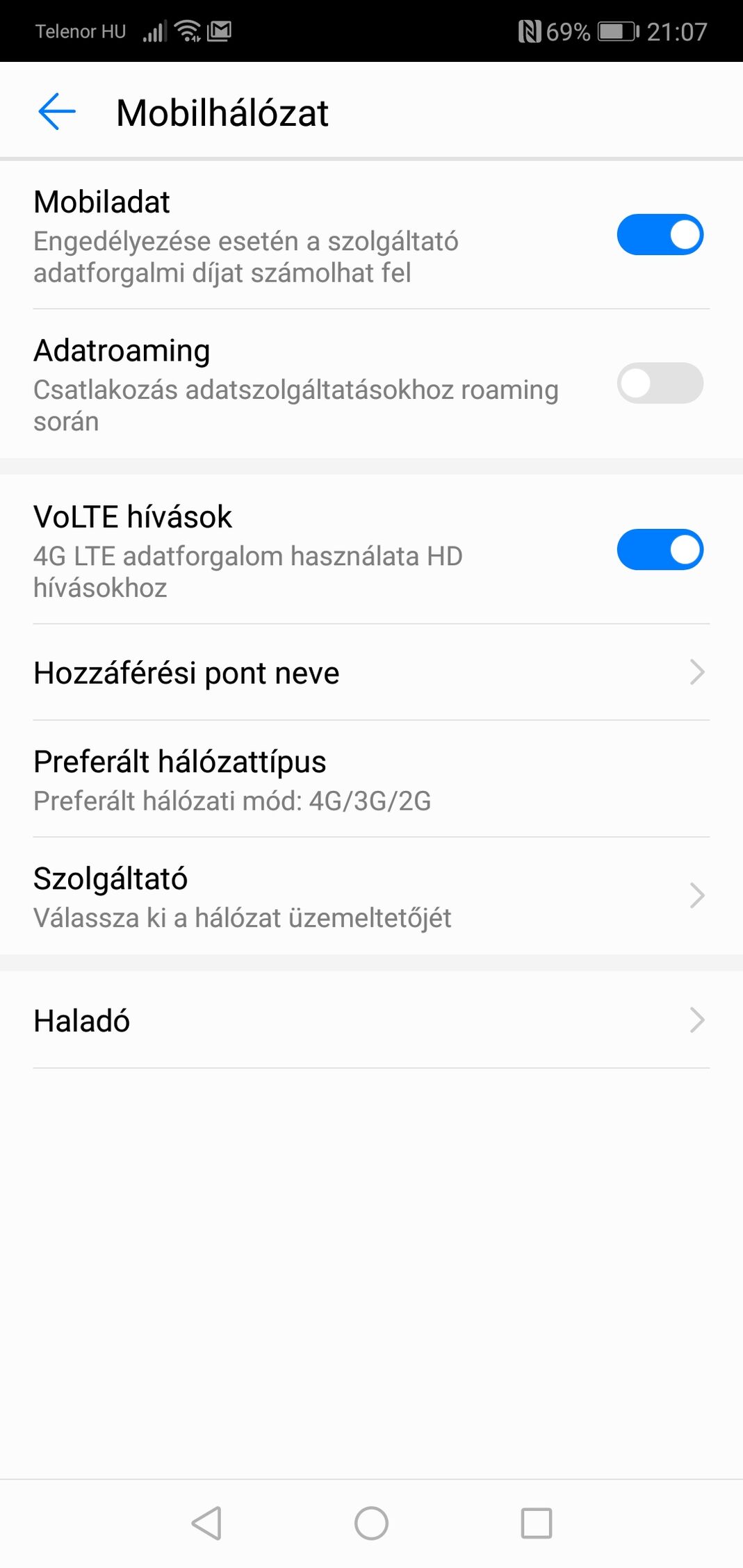Open Preferált hálózattípus setting
This screenshot has height=1568, width=743.
tap(371, 779)
